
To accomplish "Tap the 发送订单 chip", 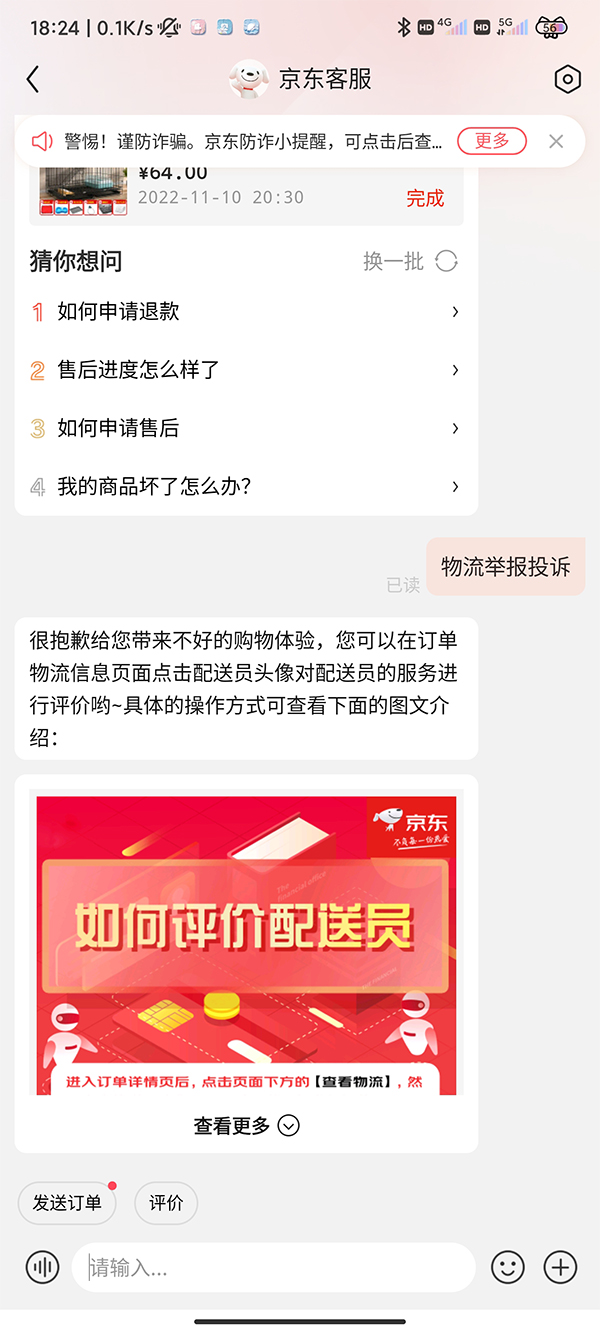I will pos(67,1203).
